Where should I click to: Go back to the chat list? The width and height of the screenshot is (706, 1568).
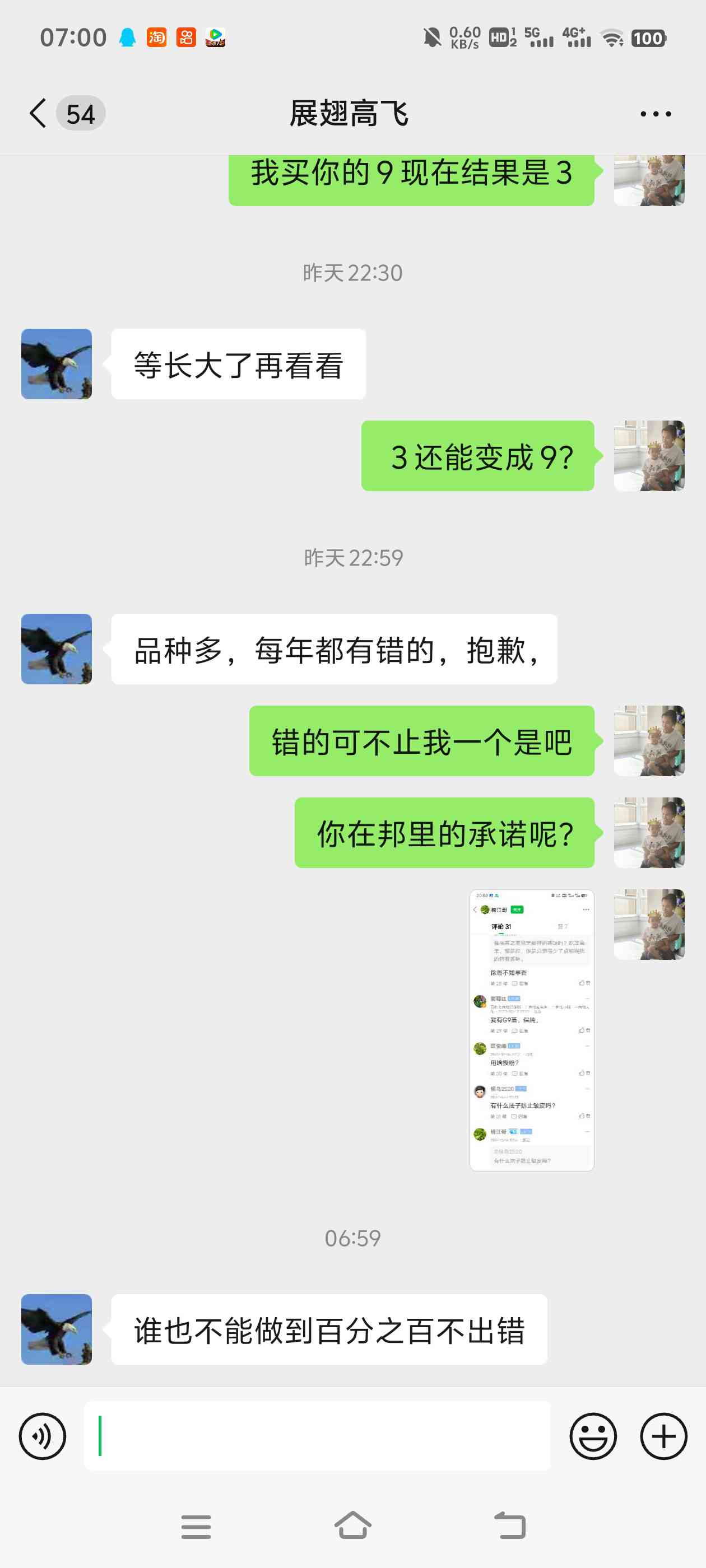click(38, 113)
